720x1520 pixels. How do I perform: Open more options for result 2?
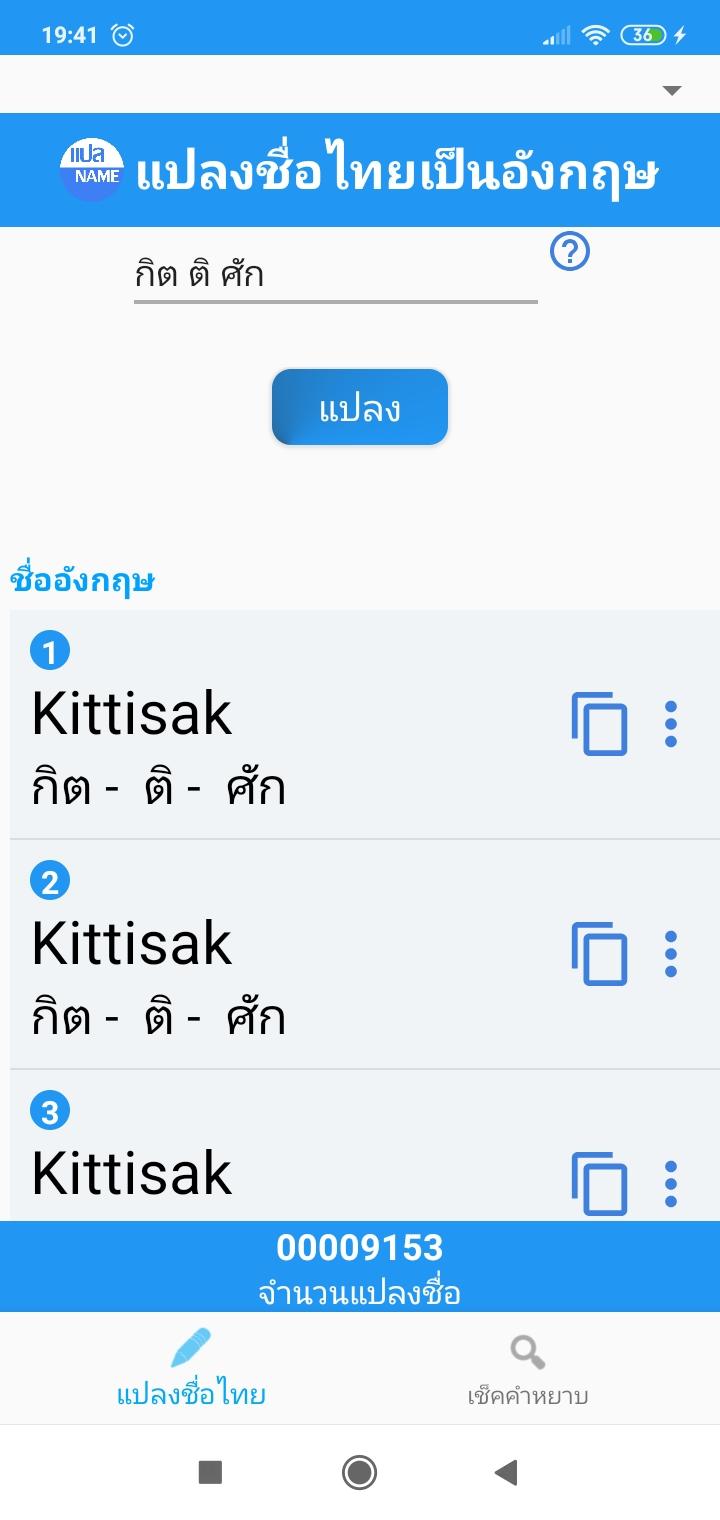[x=671, y=954]
